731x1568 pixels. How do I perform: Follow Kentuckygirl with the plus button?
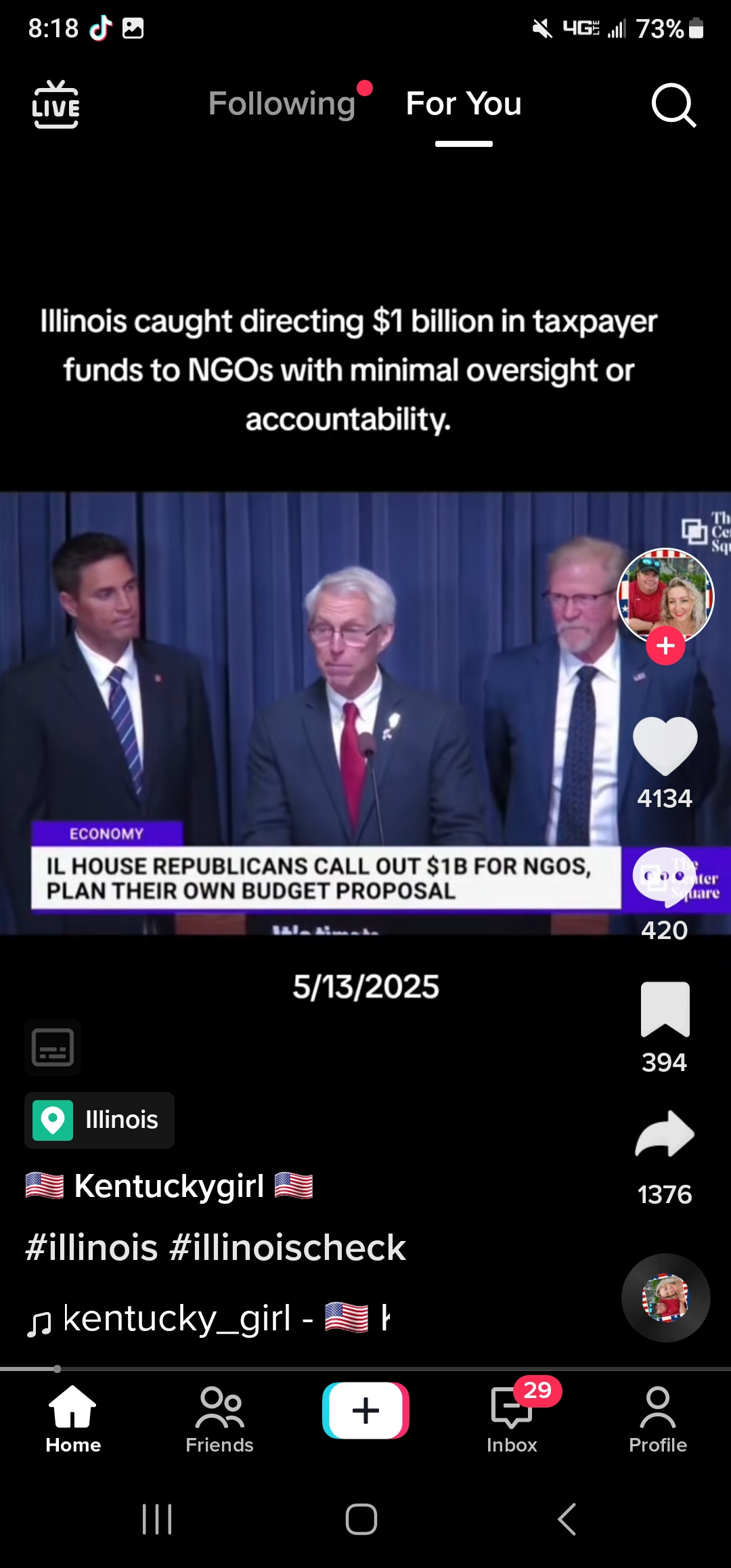click(x=665, y=646)
